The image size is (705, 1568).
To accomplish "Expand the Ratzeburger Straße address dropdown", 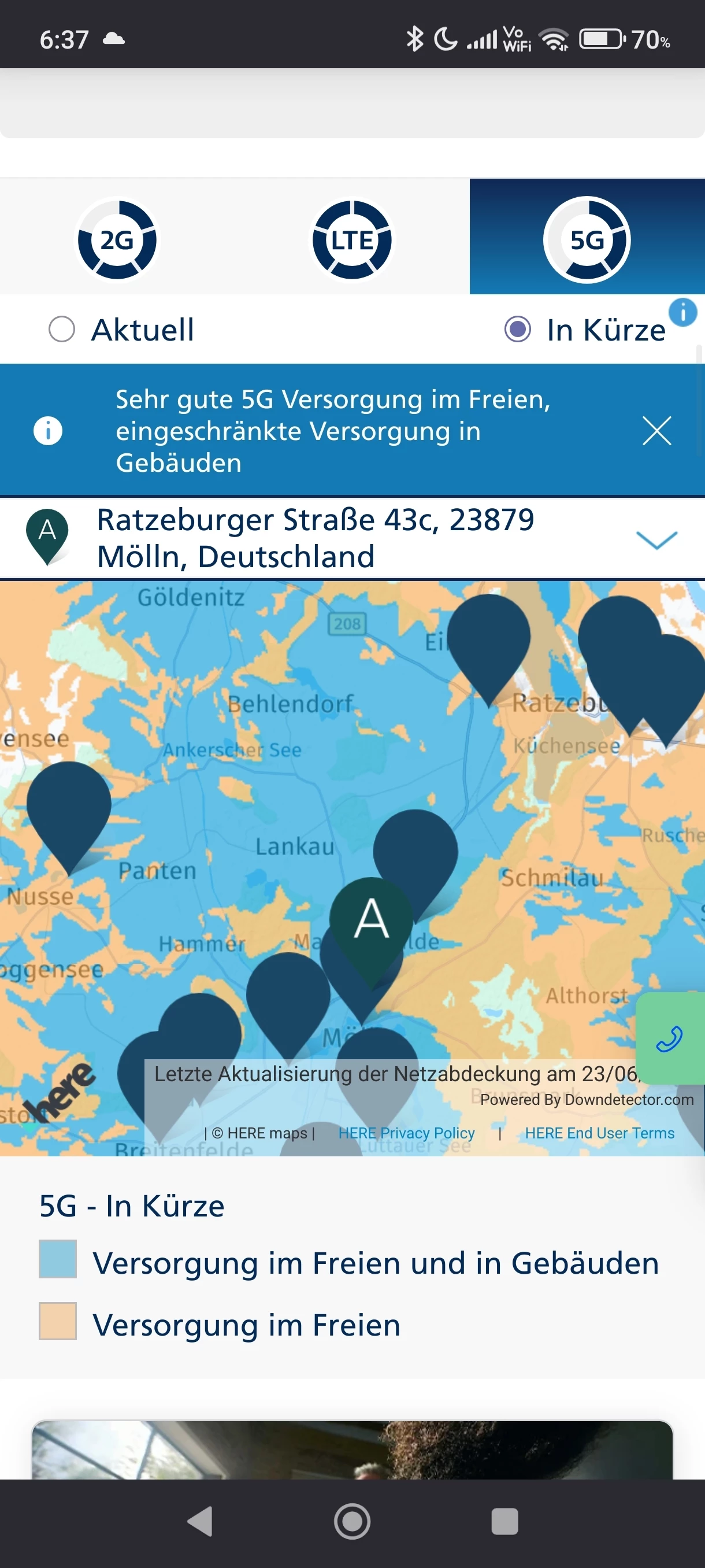I will (x=656, y=539).
